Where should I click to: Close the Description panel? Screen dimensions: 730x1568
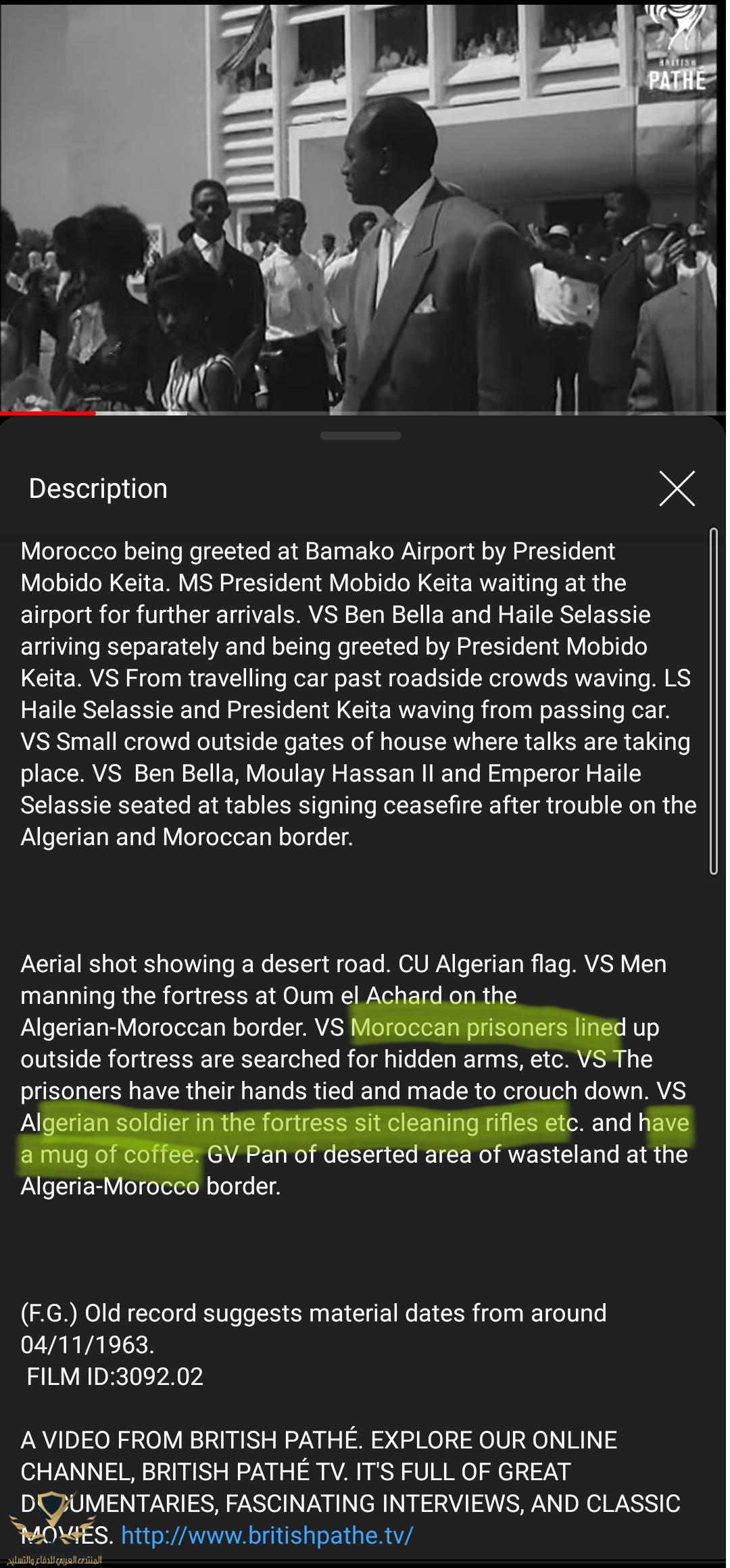[677, 488]
